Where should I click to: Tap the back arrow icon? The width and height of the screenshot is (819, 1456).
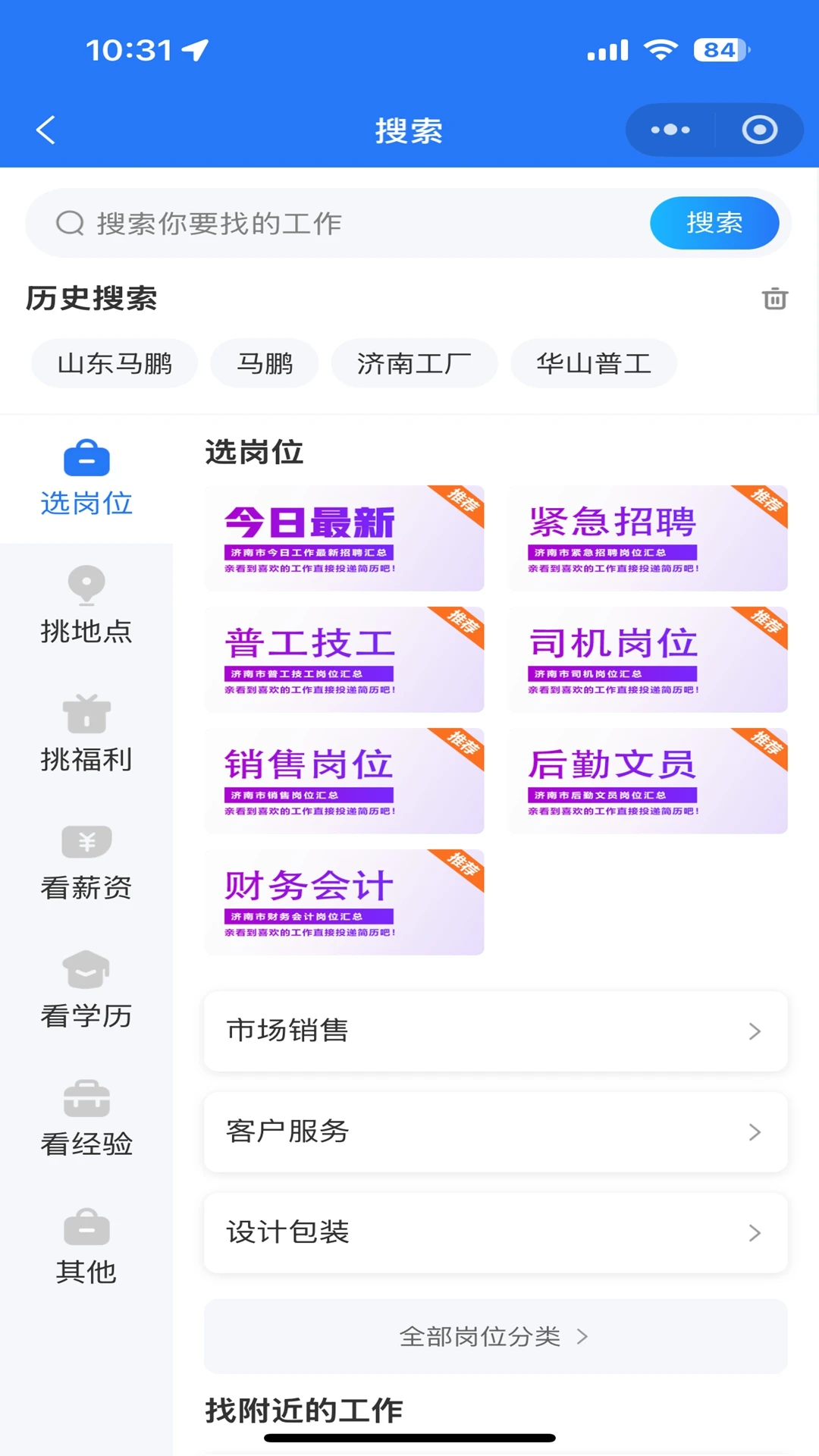[45, 130]
